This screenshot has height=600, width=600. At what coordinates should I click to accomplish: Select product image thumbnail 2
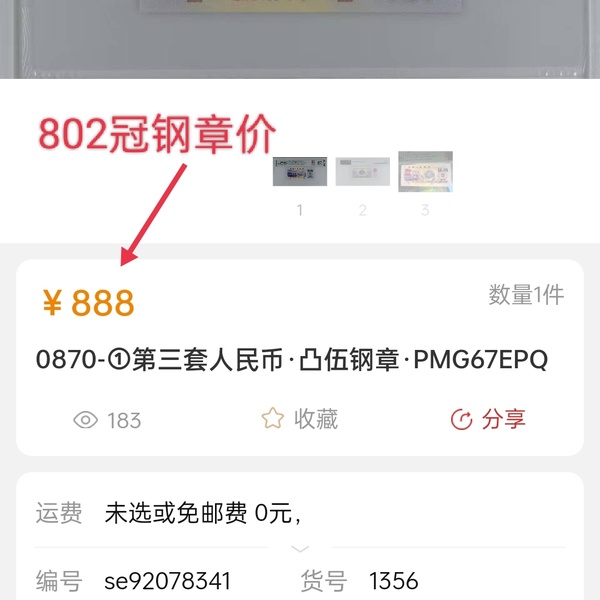click(x=362, y=172)
